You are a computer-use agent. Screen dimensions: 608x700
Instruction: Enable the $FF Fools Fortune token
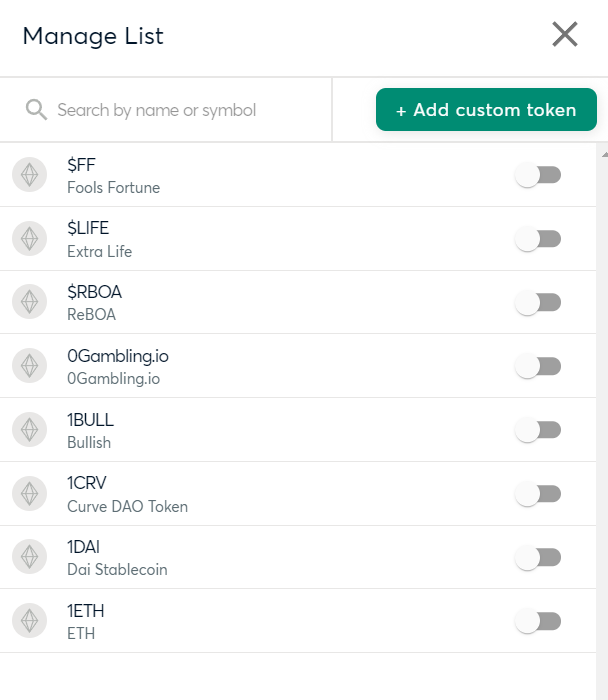[538, 175]
